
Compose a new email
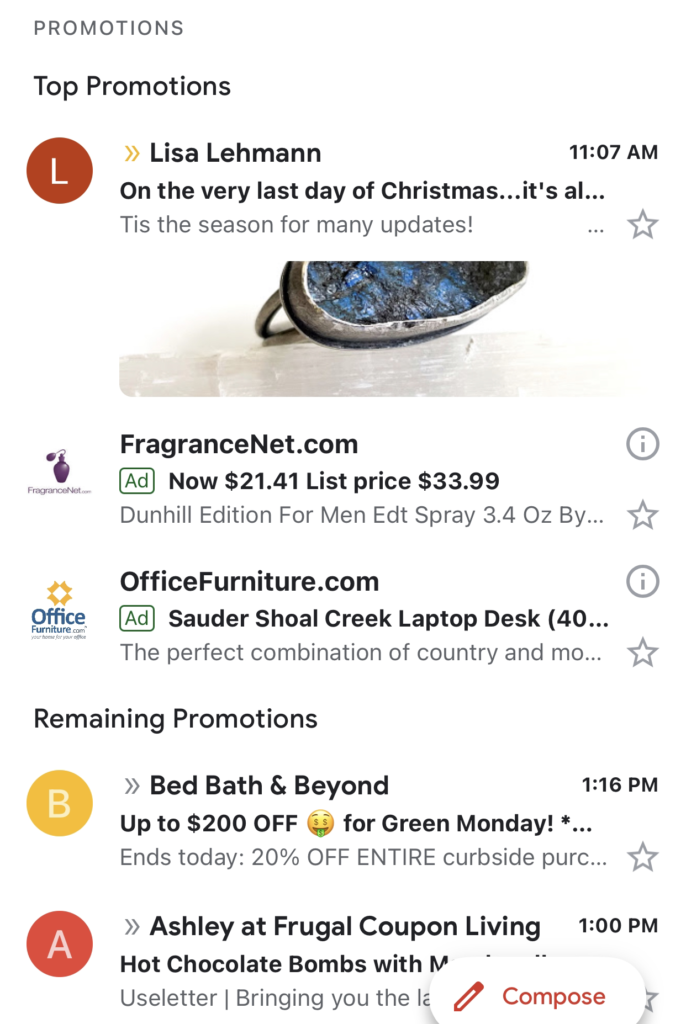tap(536, 996)
